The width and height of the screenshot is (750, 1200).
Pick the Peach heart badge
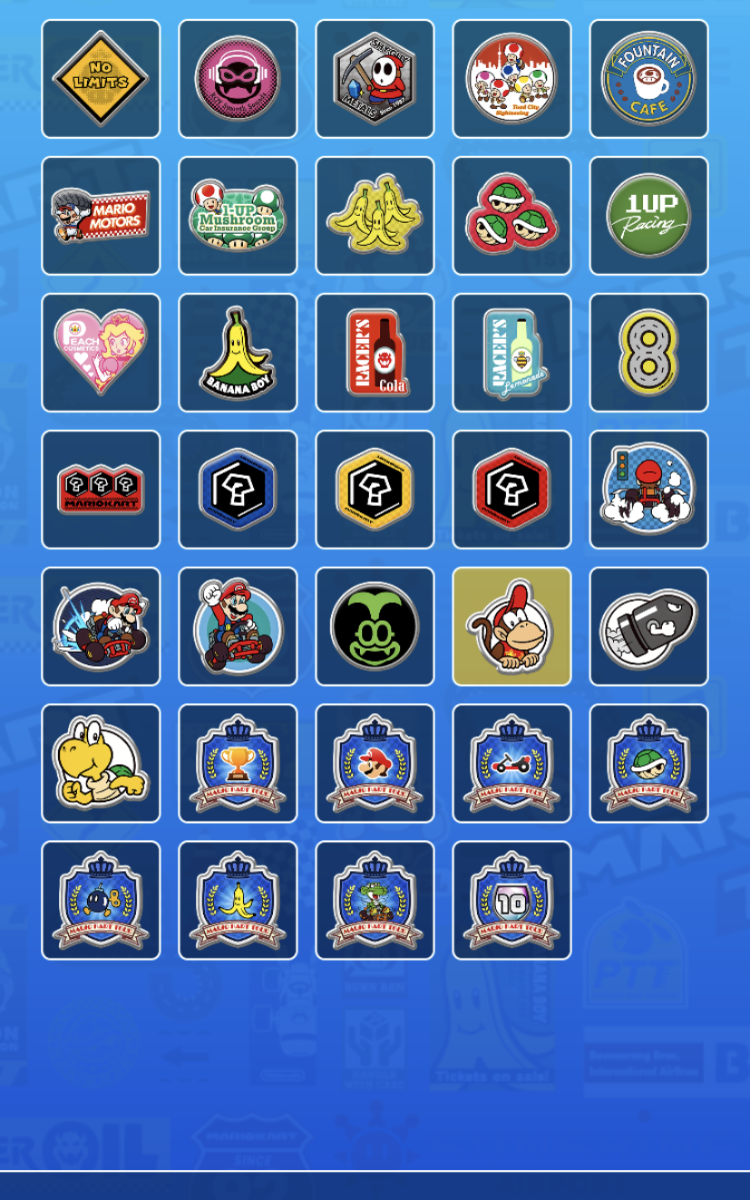point(101,353)
